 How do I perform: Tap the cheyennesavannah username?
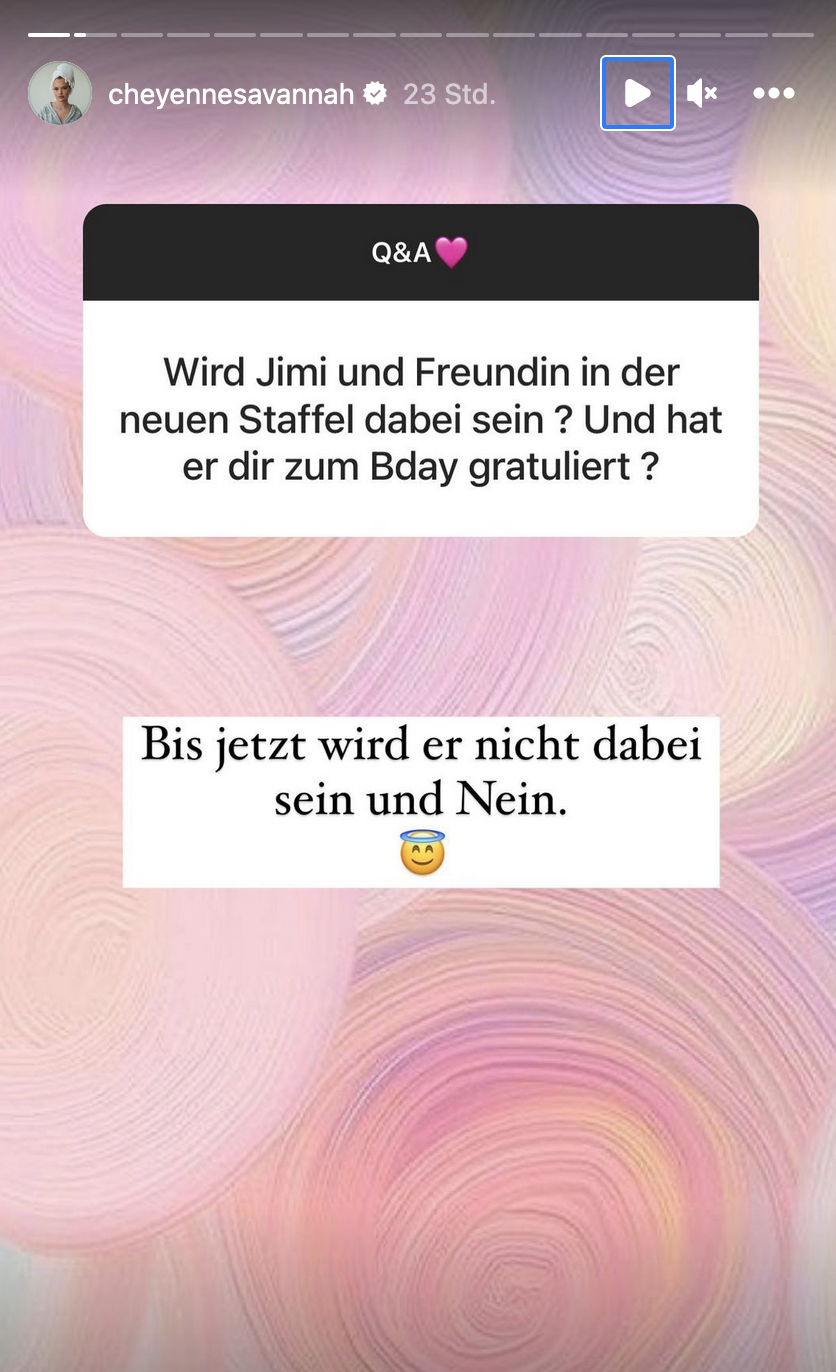(x=231, y=94)
